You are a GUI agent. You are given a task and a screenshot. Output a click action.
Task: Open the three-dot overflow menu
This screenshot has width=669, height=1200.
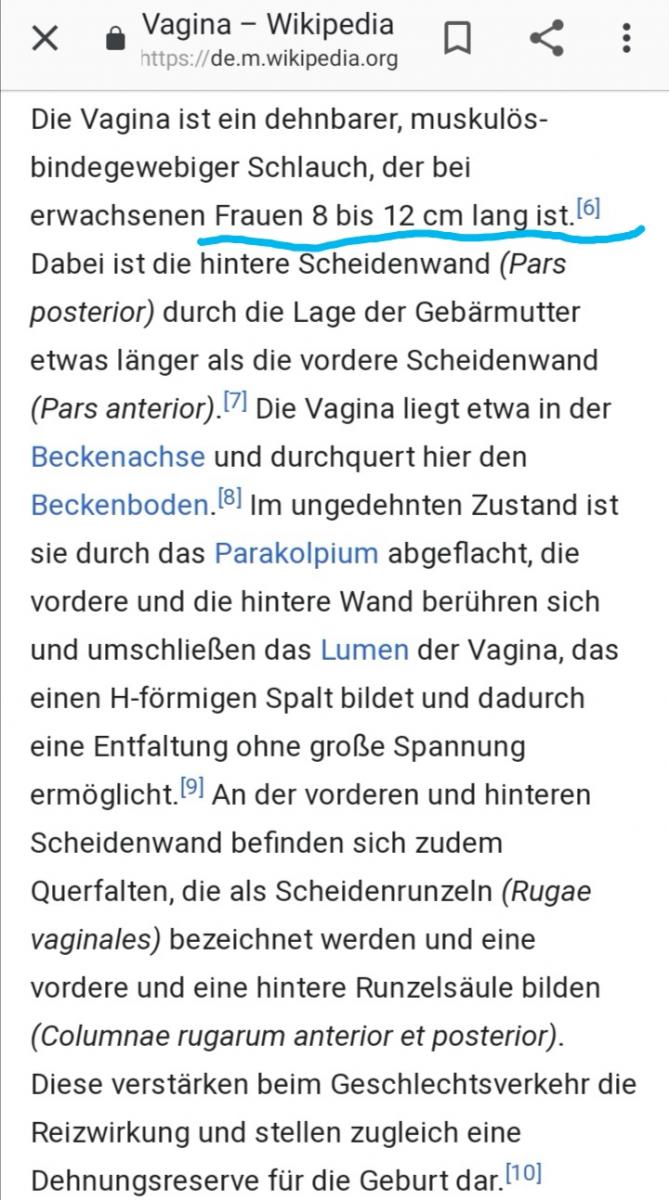tap(626, 39)
